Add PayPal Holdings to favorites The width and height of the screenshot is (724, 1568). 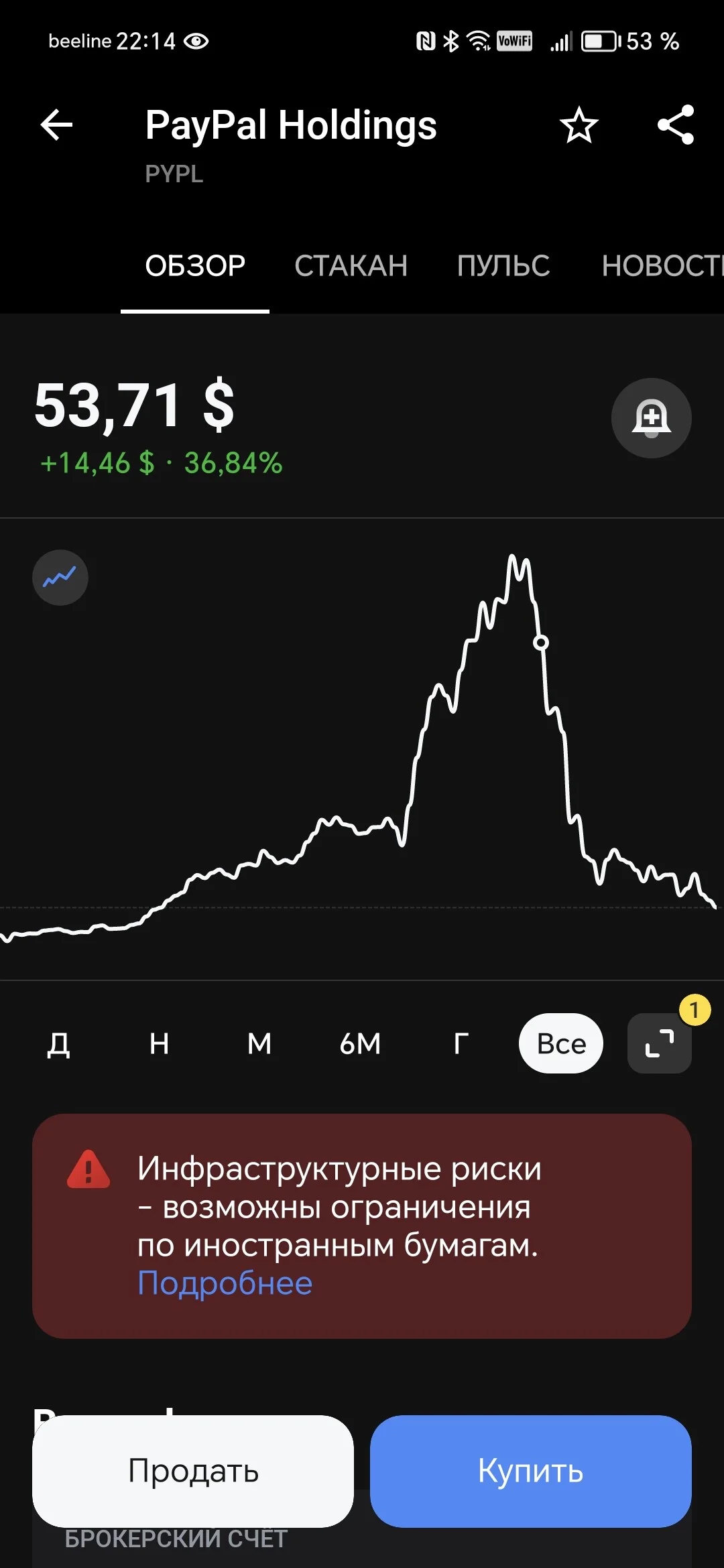pos(579,125)
